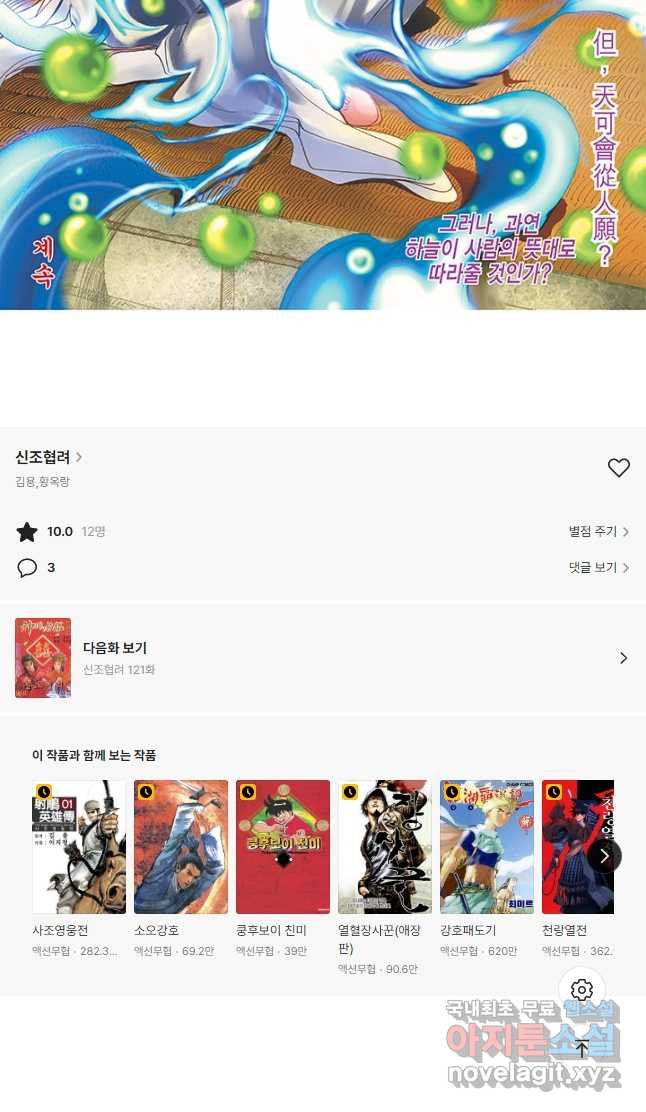This screenshot has height=1112, width=646.
Task: Open 쿵후보이 친미 recommended comic
Action: pyautogui.click(x=283, y=847)
